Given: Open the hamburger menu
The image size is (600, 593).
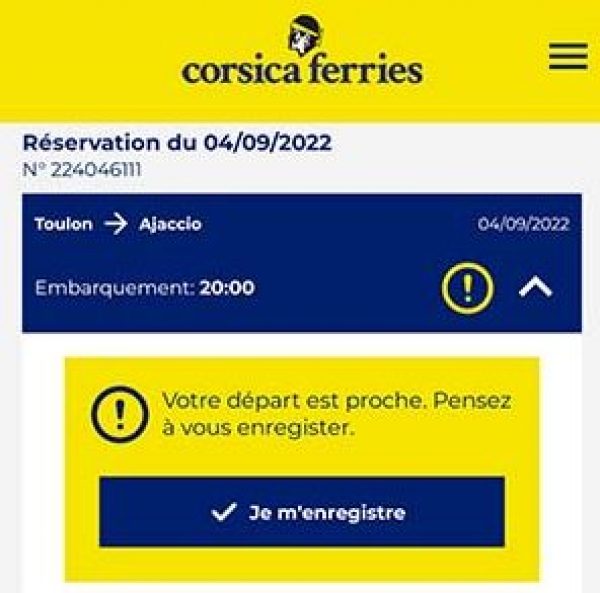Looking at the screenshot, I should [x=568, y=58].
